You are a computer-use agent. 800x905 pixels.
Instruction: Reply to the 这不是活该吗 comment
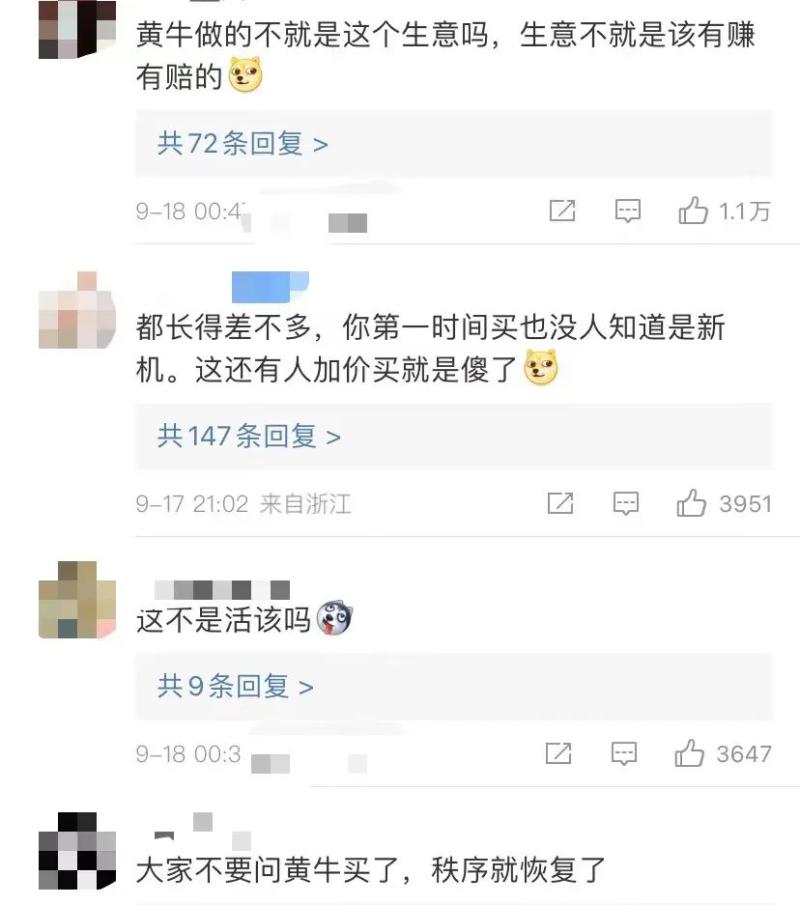click(625, 753)
